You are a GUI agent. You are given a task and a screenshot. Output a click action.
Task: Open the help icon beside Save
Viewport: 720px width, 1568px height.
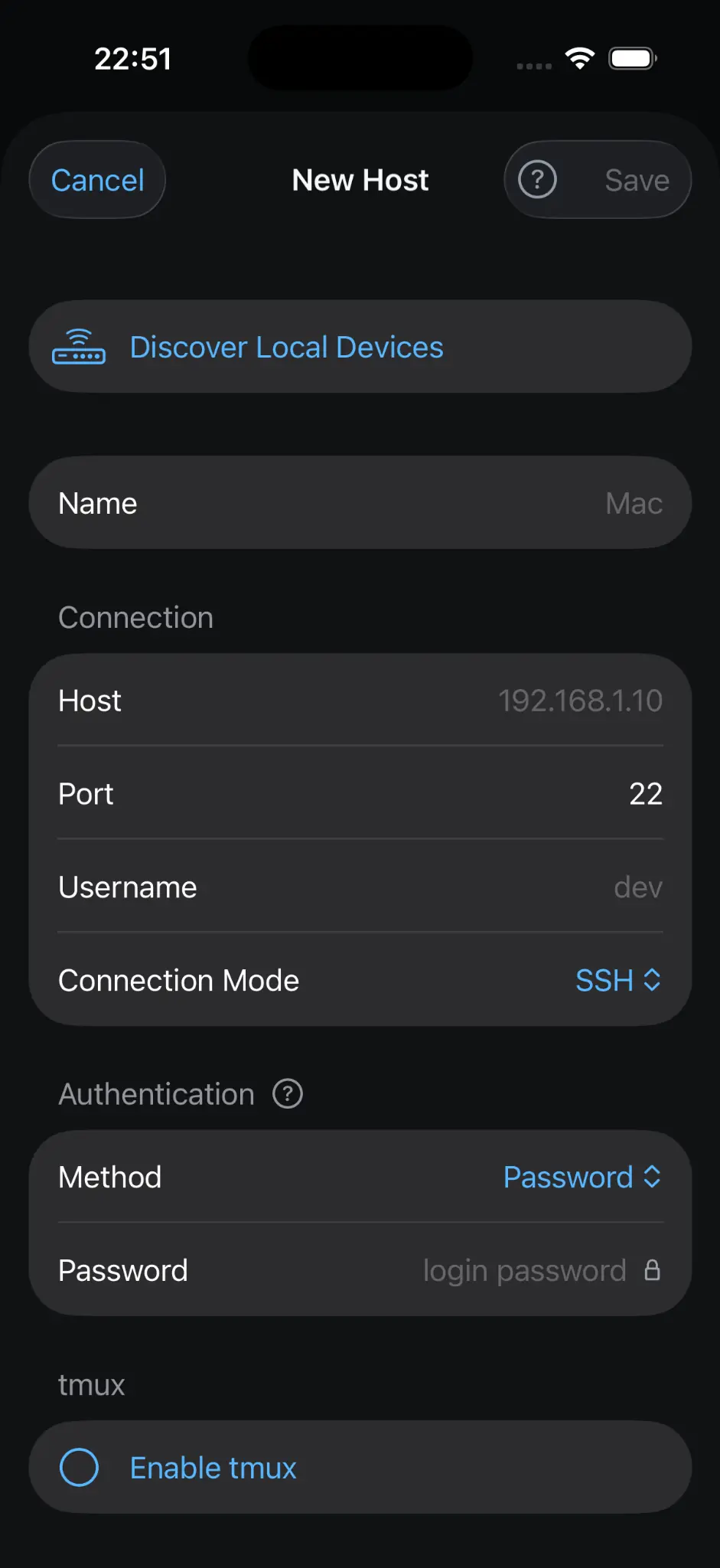[x=537, y=180]
